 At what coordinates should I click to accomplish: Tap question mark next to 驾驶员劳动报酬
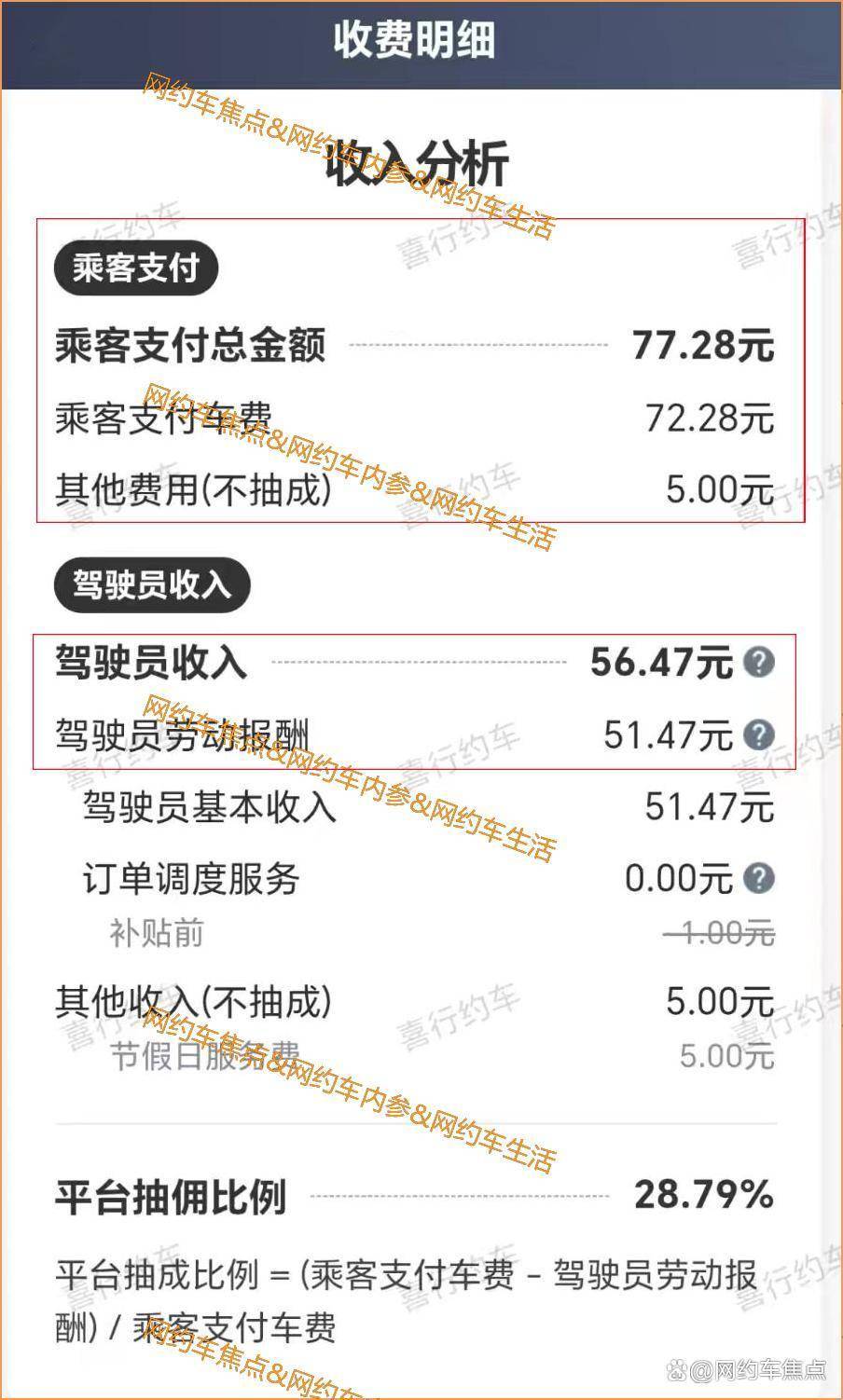coord(759,734)
